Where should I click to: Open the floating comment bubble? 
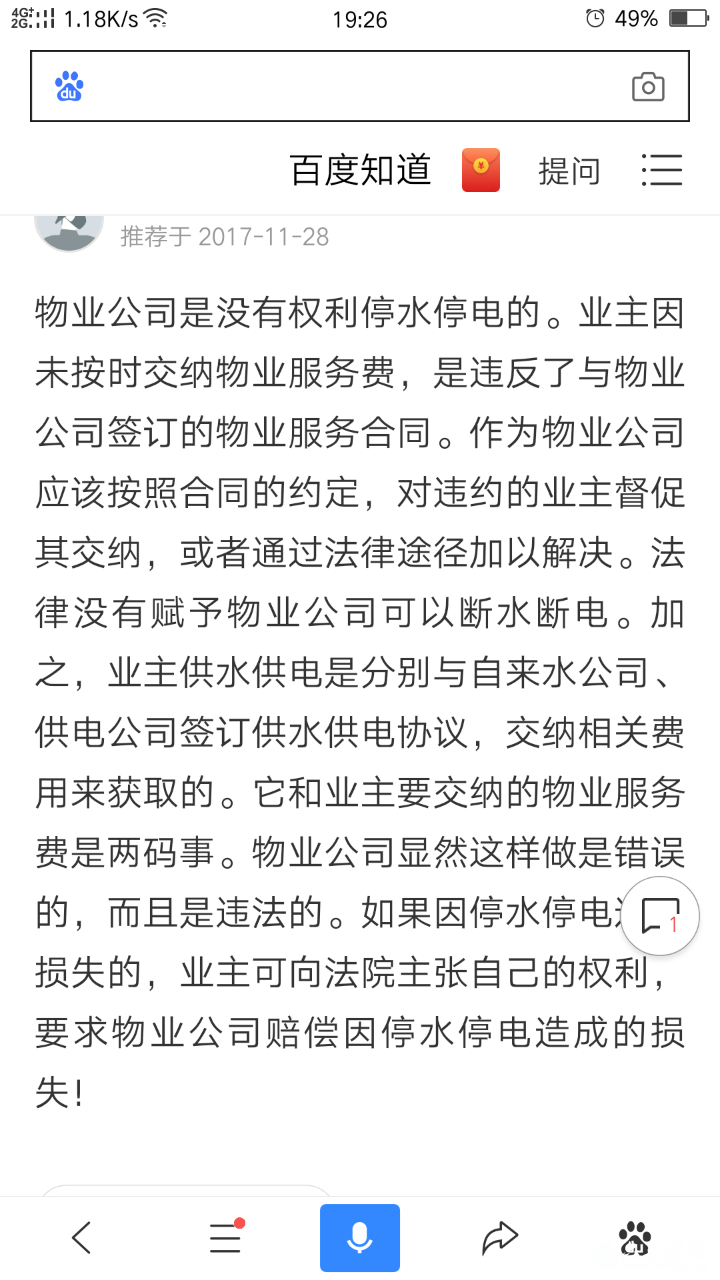pos(660,915)
